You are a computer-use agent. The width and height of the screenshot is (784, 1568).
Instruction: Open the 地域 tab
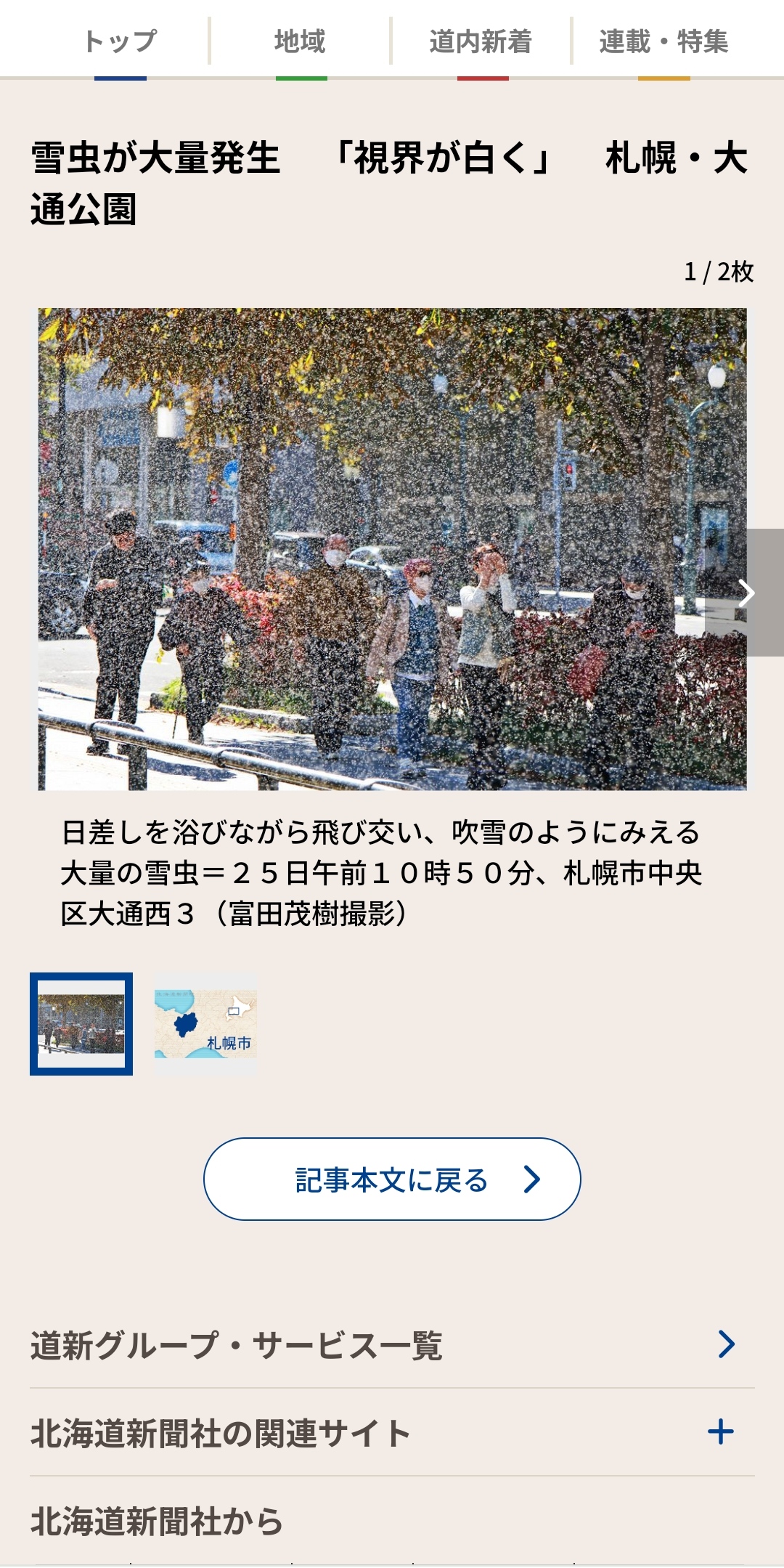pyautogui.click(x=301, y=41)
